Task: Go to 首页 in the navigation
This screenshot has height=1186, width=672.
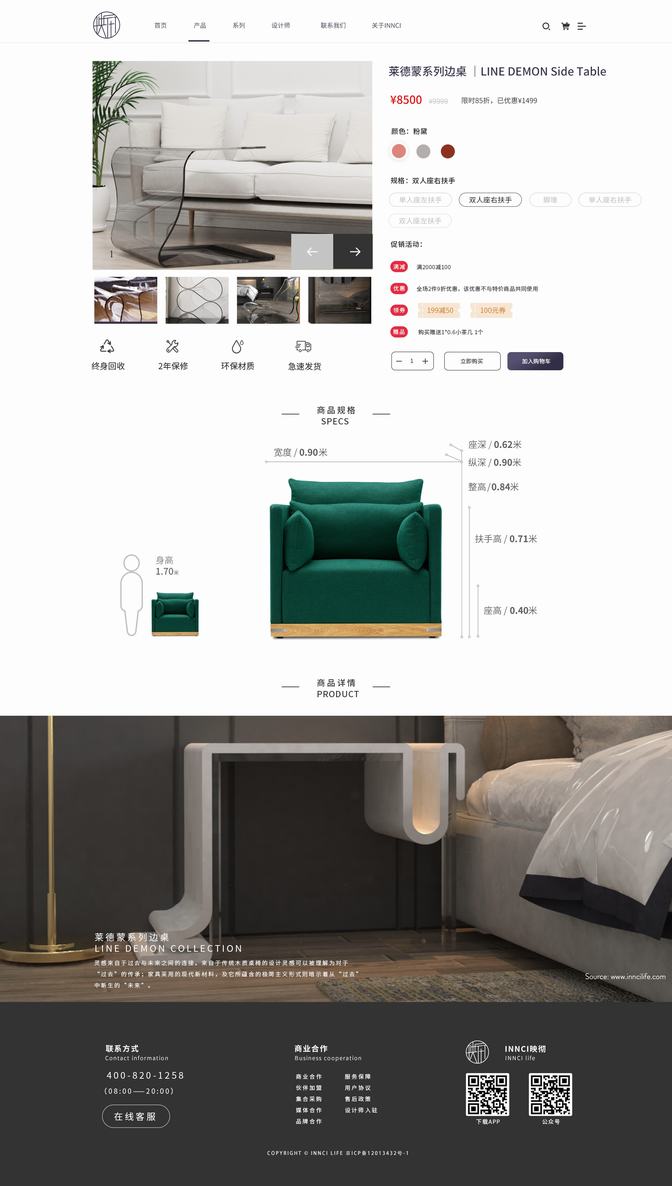Action: click(x=161, y=25)
